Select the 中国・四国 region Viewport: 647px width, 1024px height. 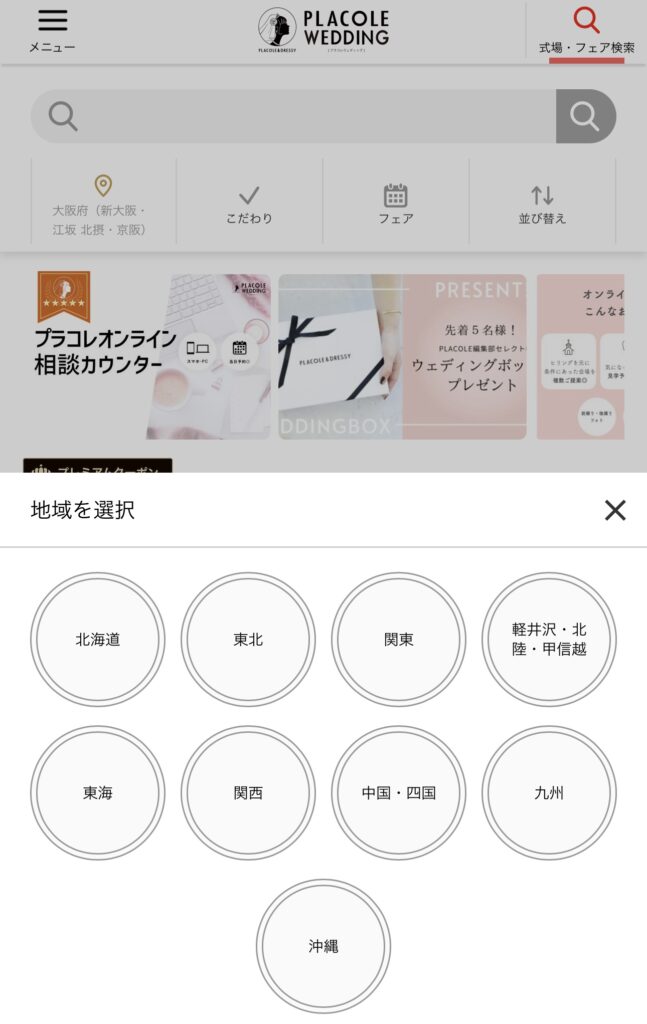(398, 793)
